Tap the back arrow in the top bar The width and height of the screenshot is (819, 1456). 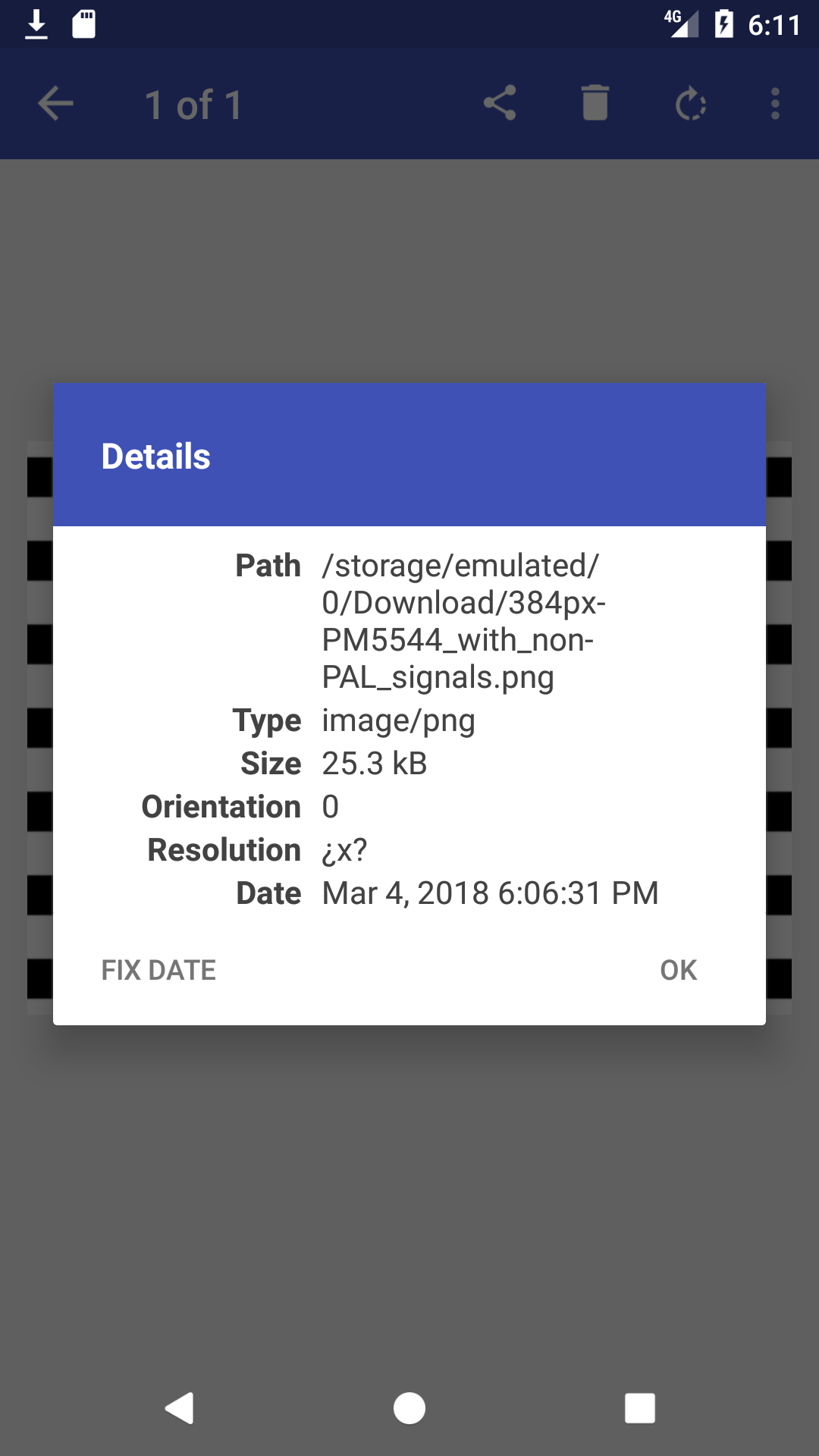55,104
